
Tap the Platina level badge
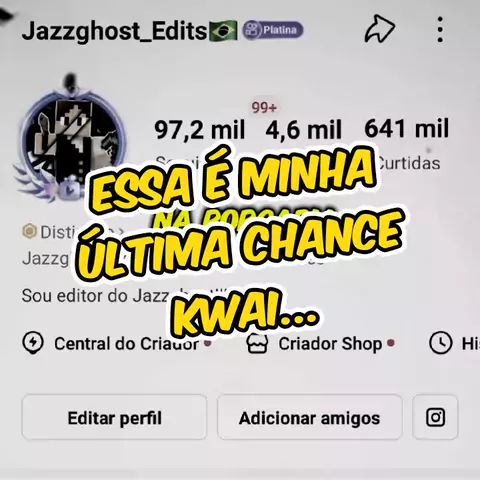[x=273, y=30]
